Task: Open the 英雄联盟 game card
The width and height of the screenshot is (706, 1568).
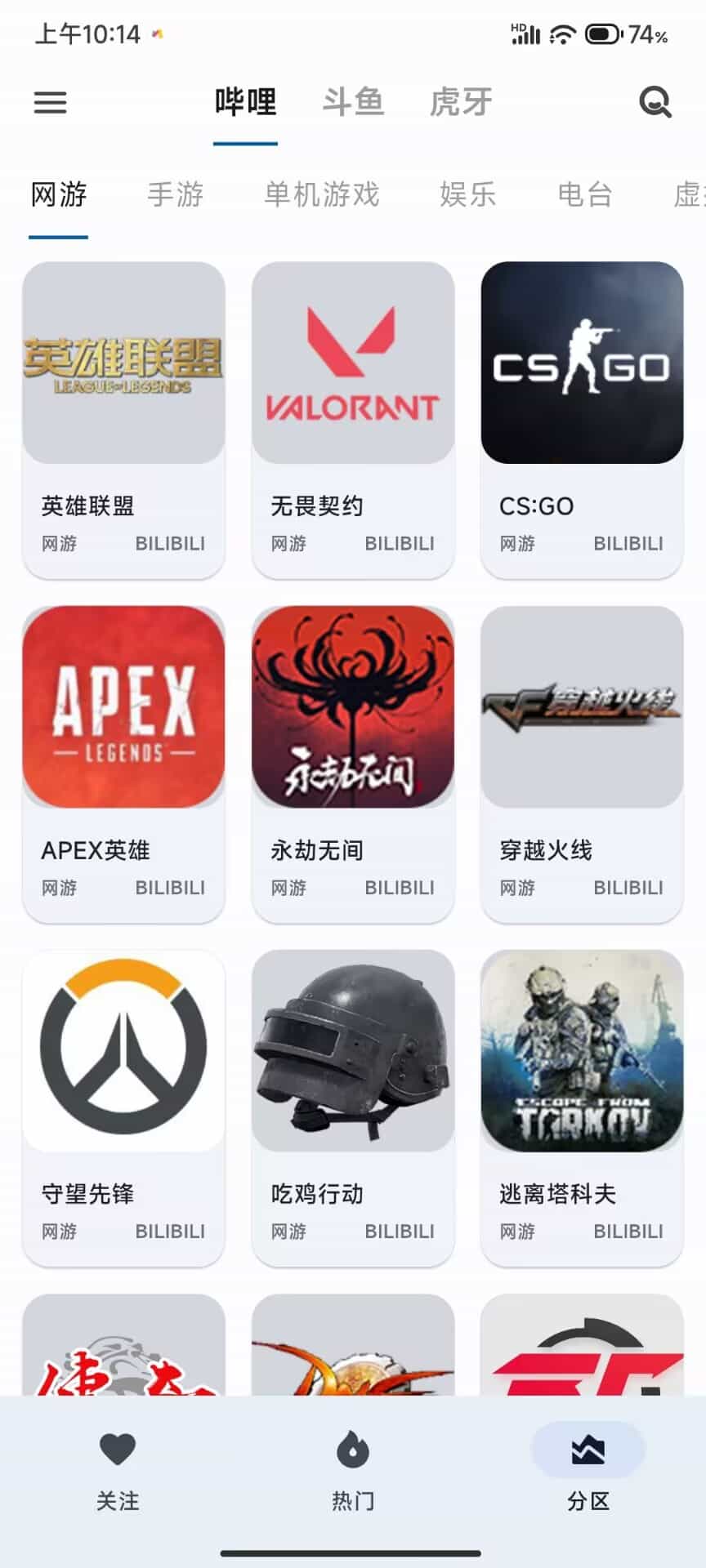Action: click(x=123, y=420)
